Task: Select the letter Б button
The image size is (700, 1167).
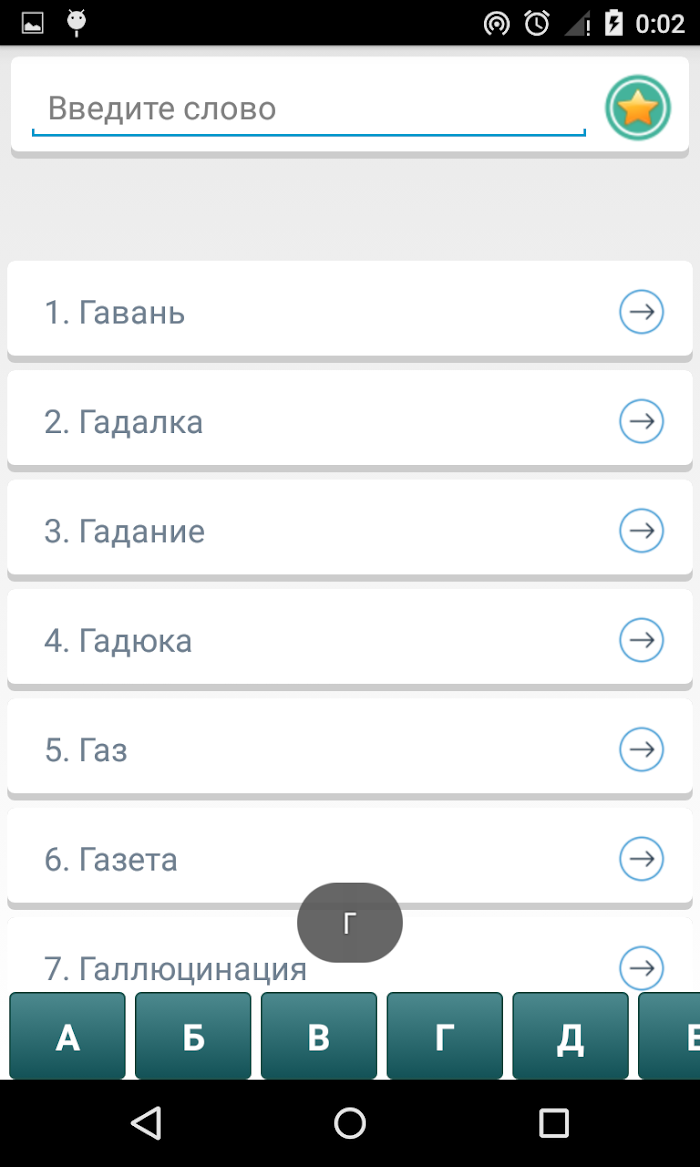Action: 193,1035
